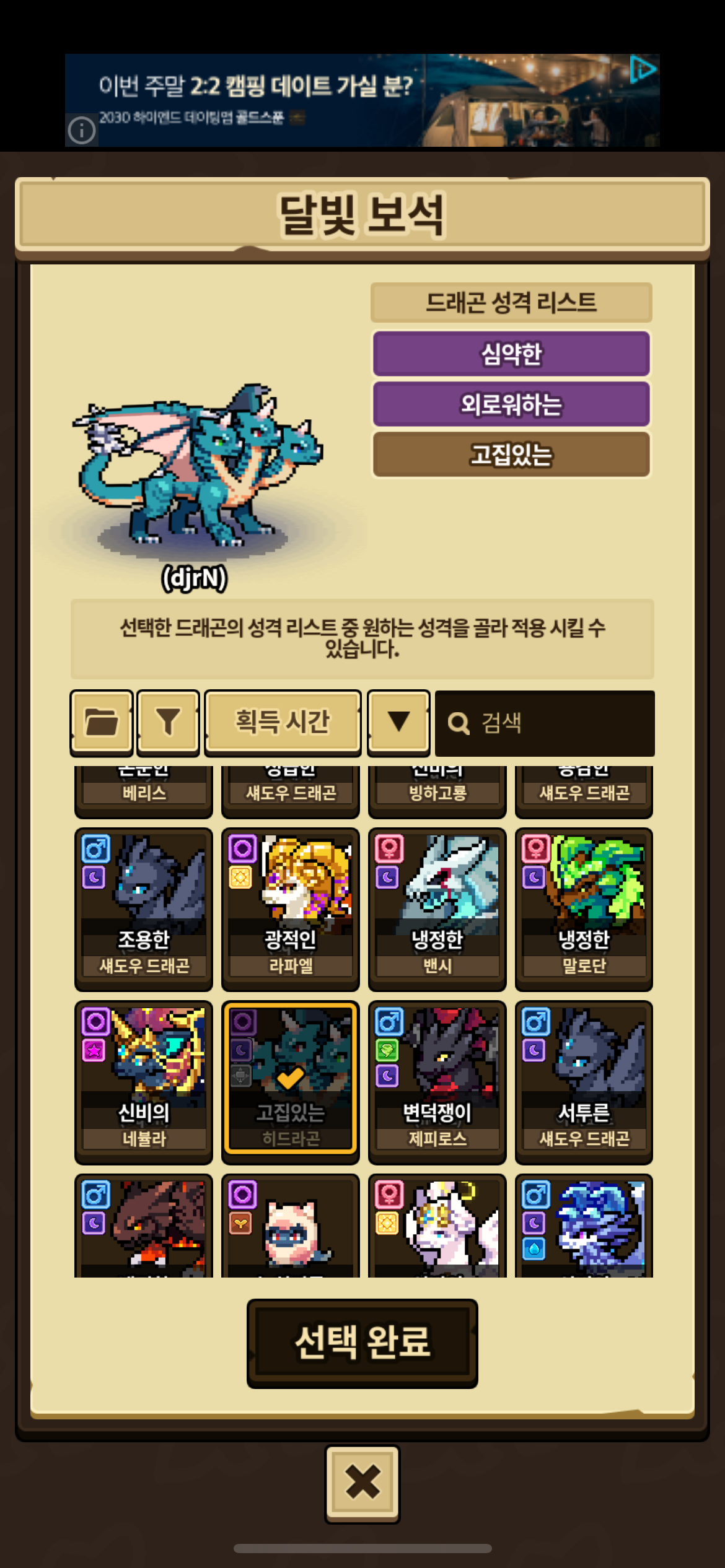This screenshot has height=1568, width=725.
Task: Select the 심약한 personality option
Action: tap(511, 354)
